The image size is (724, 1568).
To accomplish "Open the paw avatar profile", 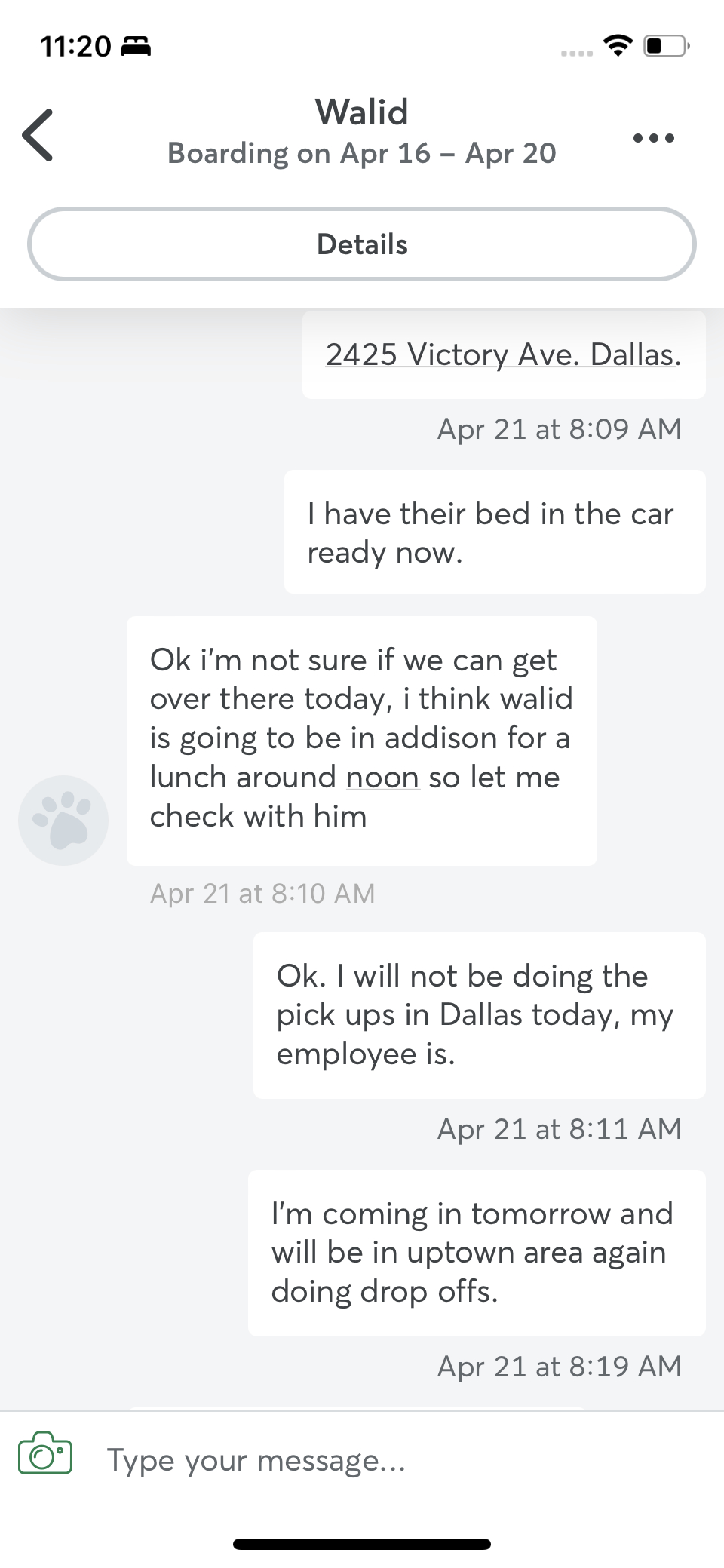I will point(63,820).
